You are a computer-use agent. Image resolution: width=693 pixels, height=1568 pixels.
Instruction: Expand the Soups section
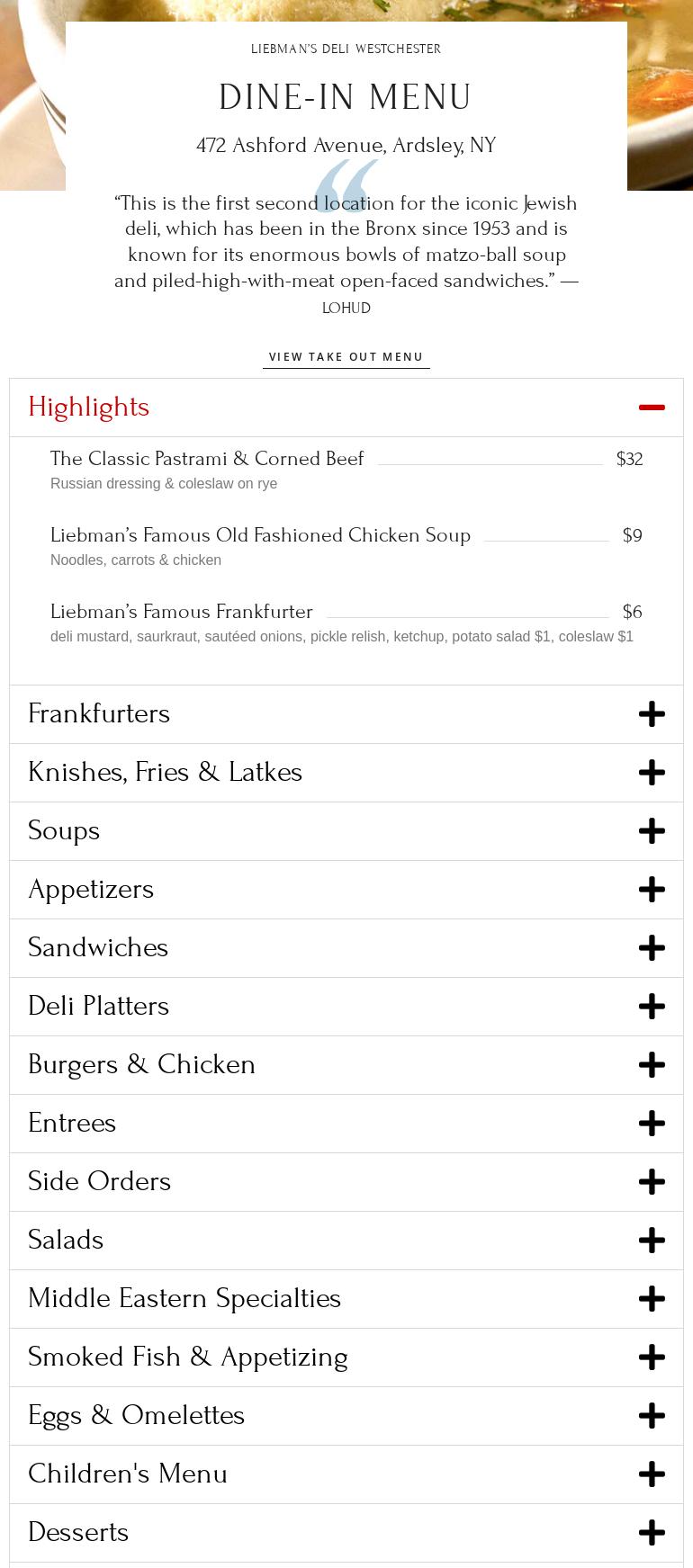pos(346,831)
